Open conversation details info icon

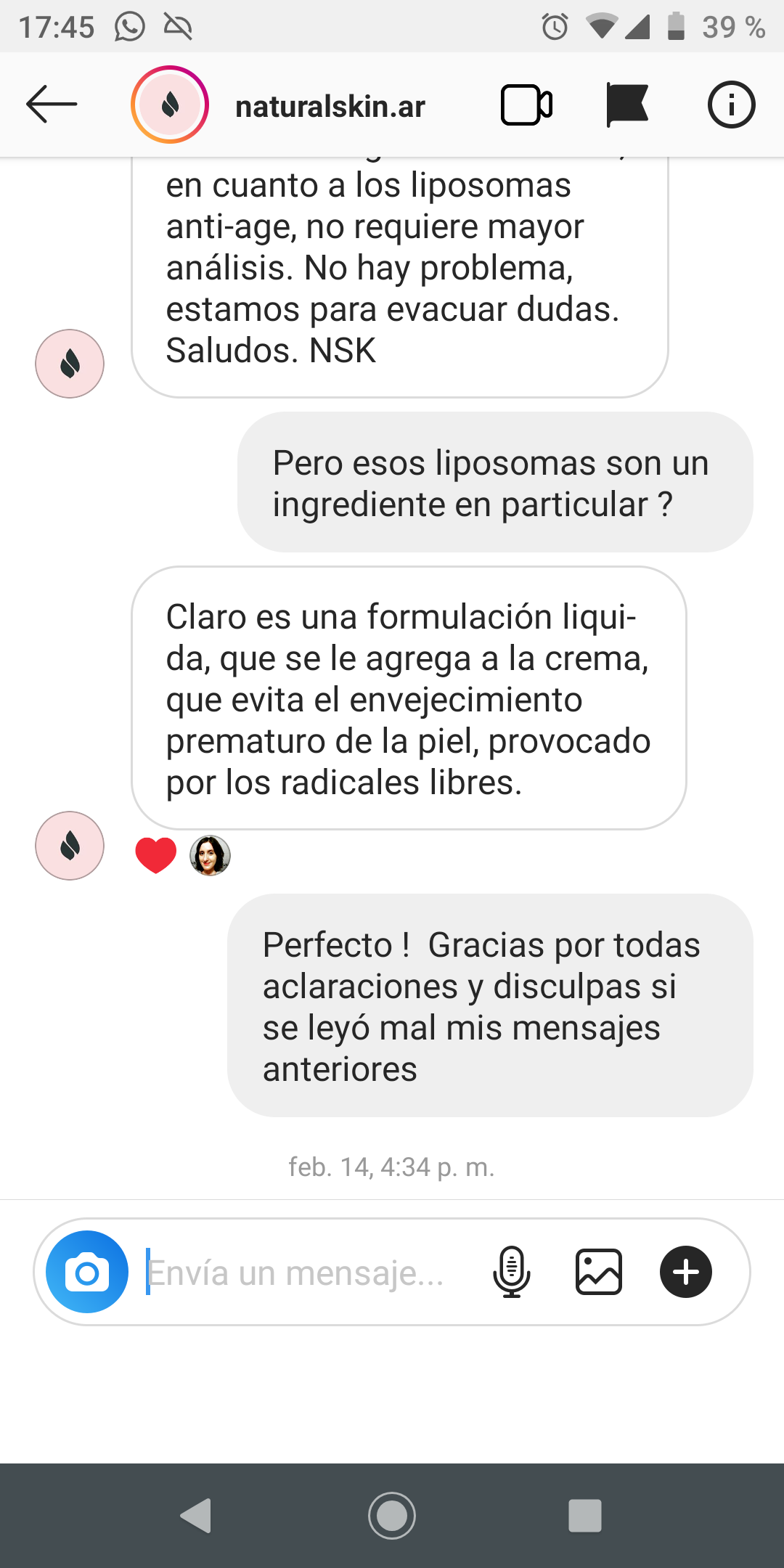pos(731,105)
